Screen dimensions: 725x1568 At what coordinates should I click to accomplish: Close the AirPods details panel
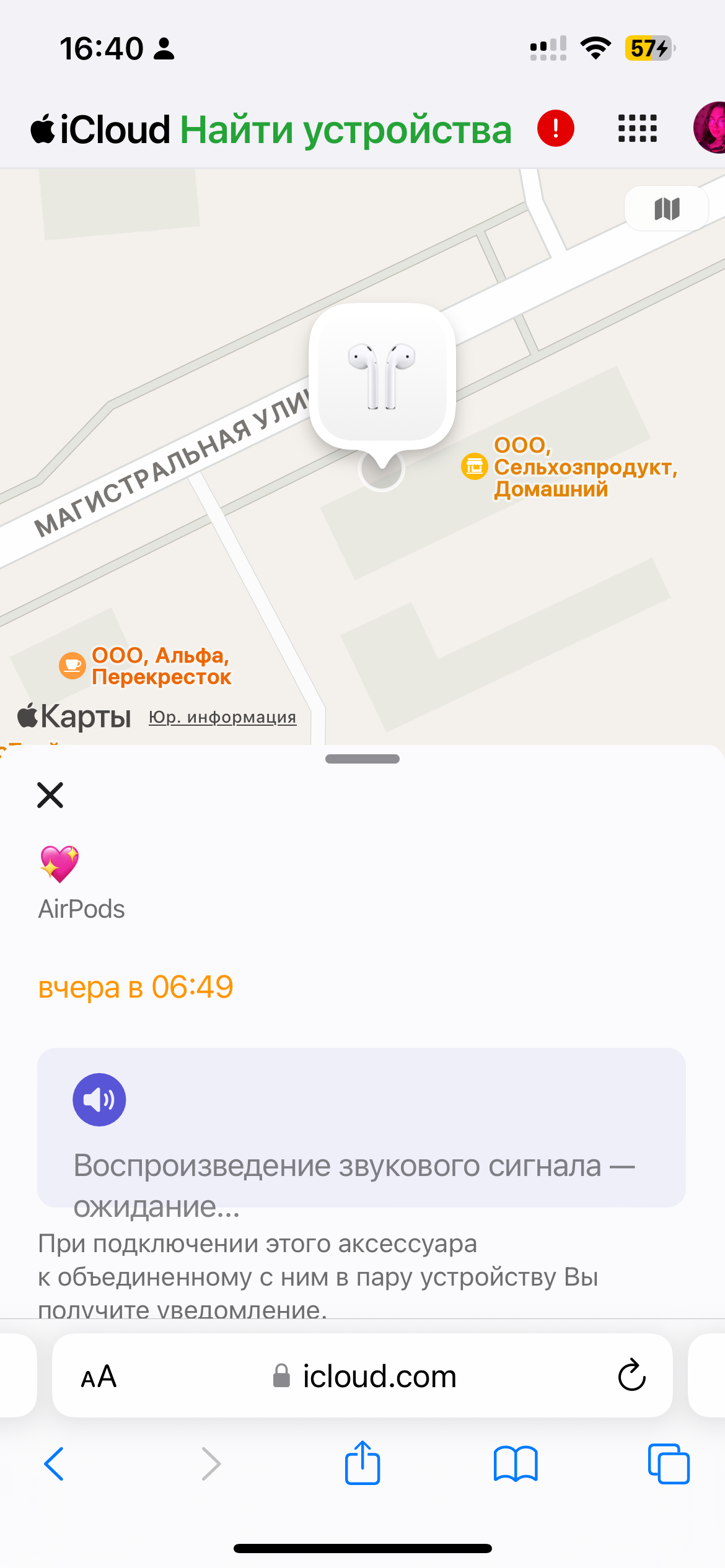point(50,795)
